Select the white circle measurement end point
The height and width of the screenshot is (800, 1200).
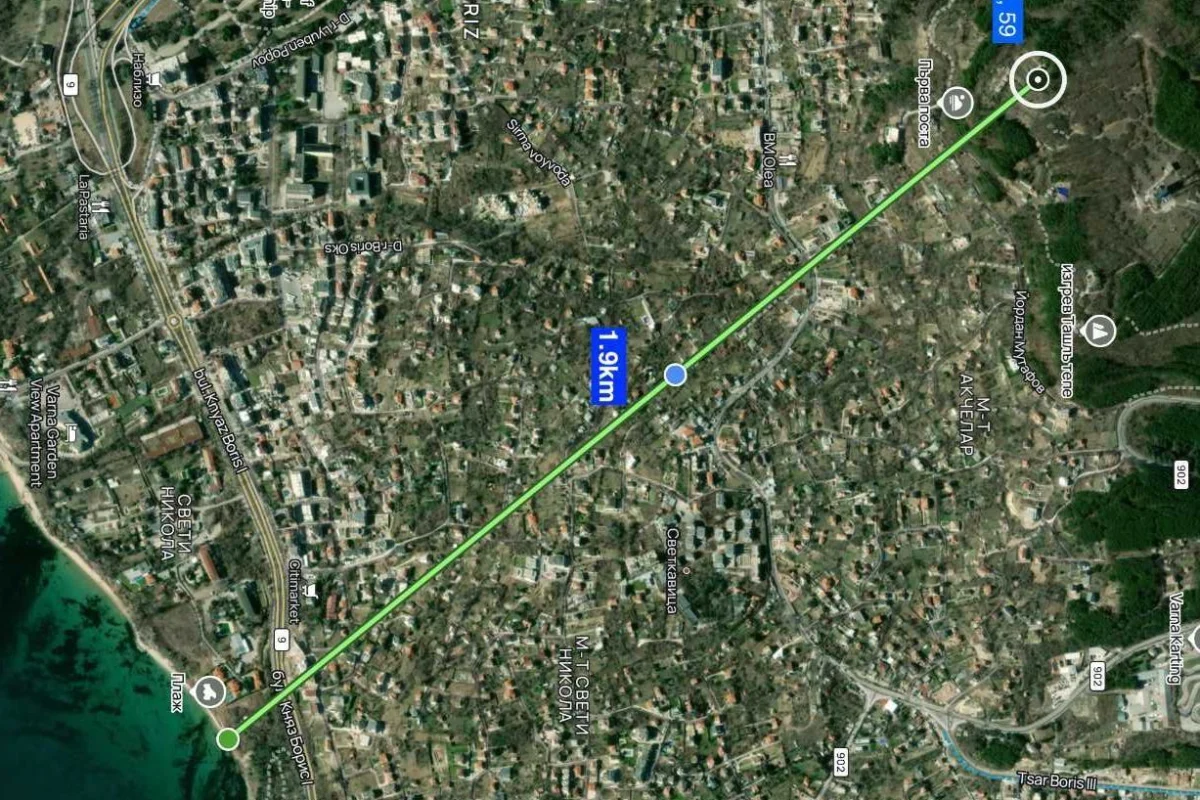[1038, 79]
